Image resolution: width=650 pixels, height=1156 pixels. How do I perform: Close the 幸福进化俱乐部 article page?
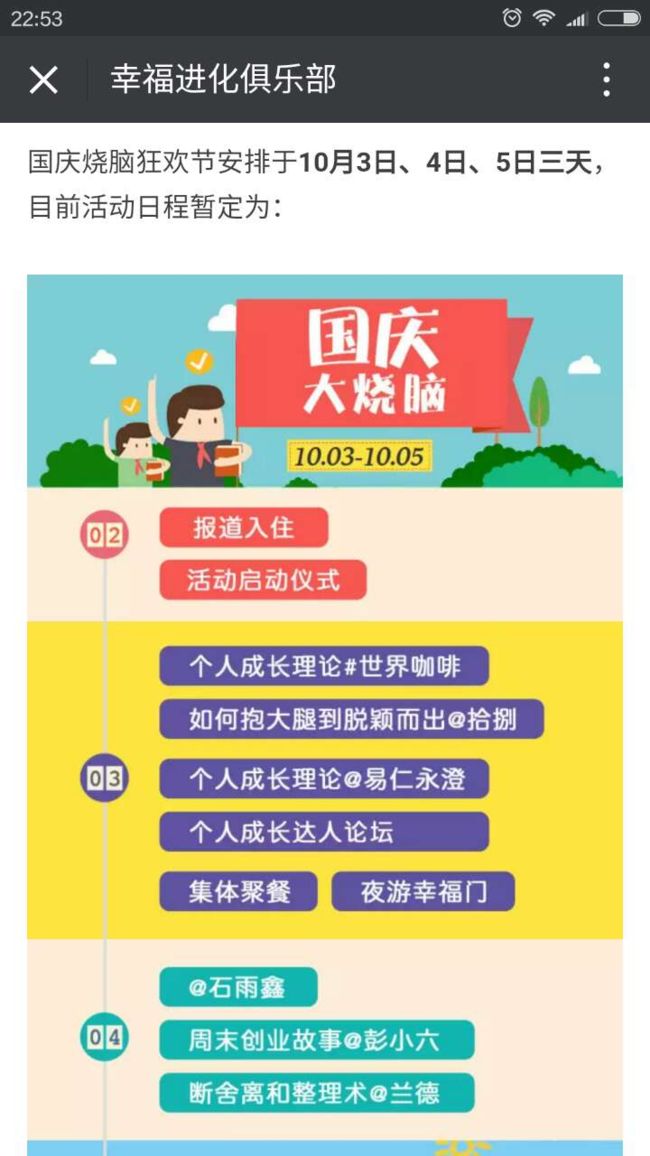coord(43,80)
